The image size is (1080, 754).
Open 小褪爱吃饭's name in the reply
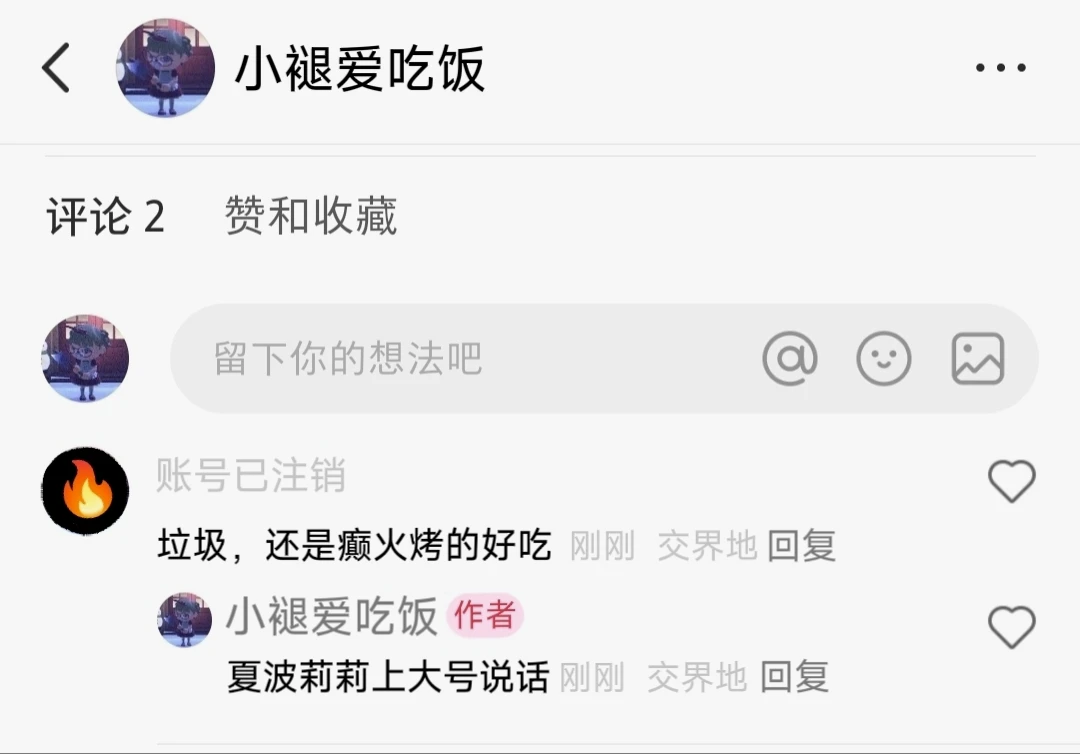click(332, 617)
